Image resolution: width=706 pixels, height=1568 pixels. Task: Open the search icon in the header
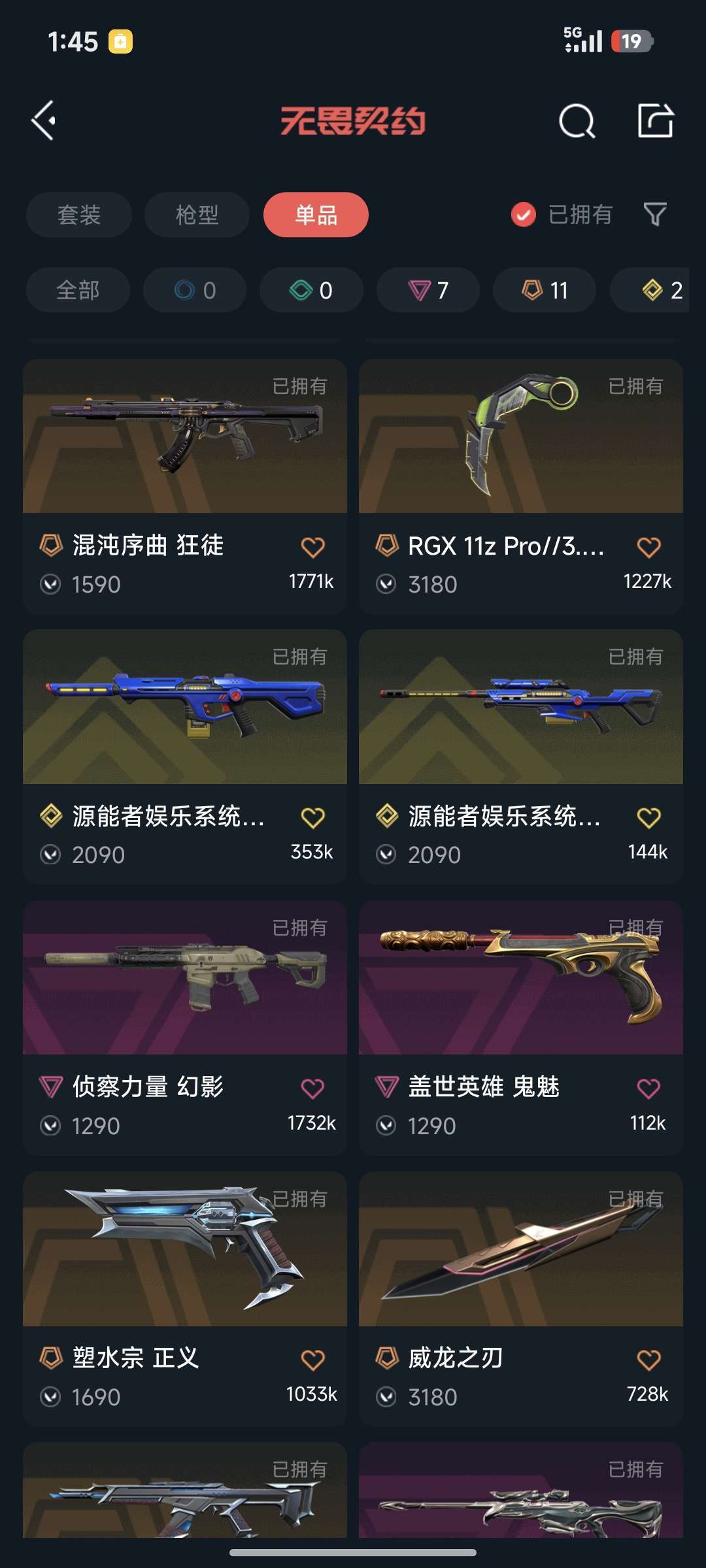577,121
